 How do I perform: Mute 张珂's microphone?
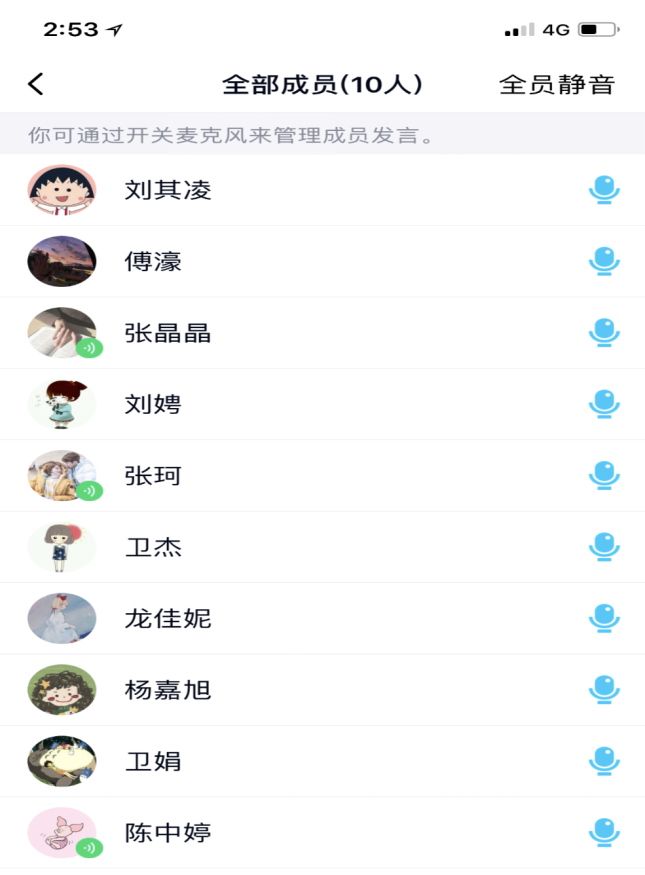(x=603, y=476)
